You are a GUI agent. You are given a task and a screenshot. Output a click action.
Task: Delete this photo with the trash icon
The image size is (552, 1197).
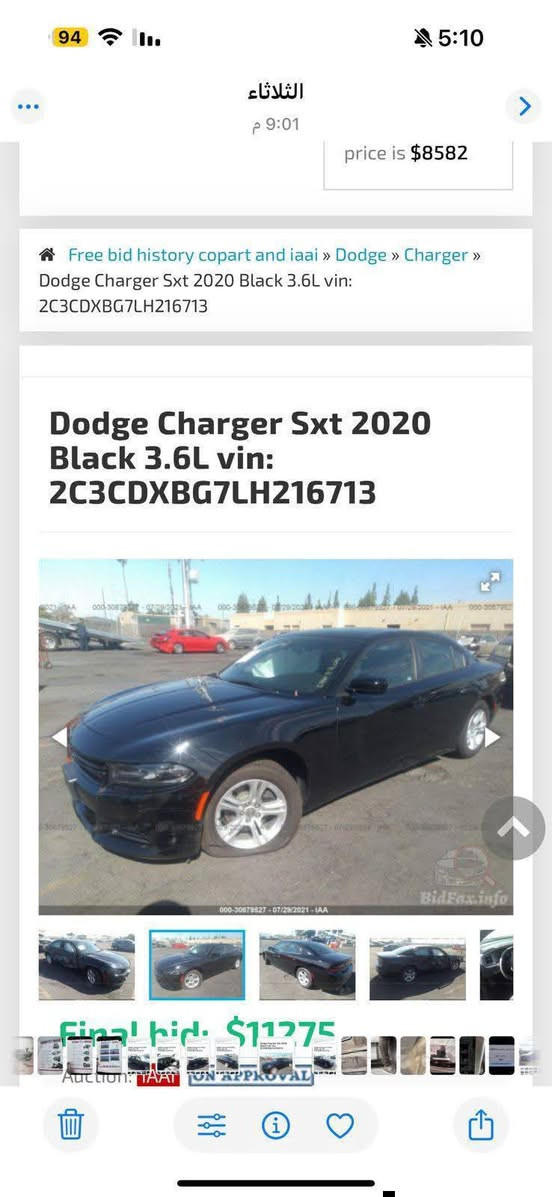[71, 1124]
